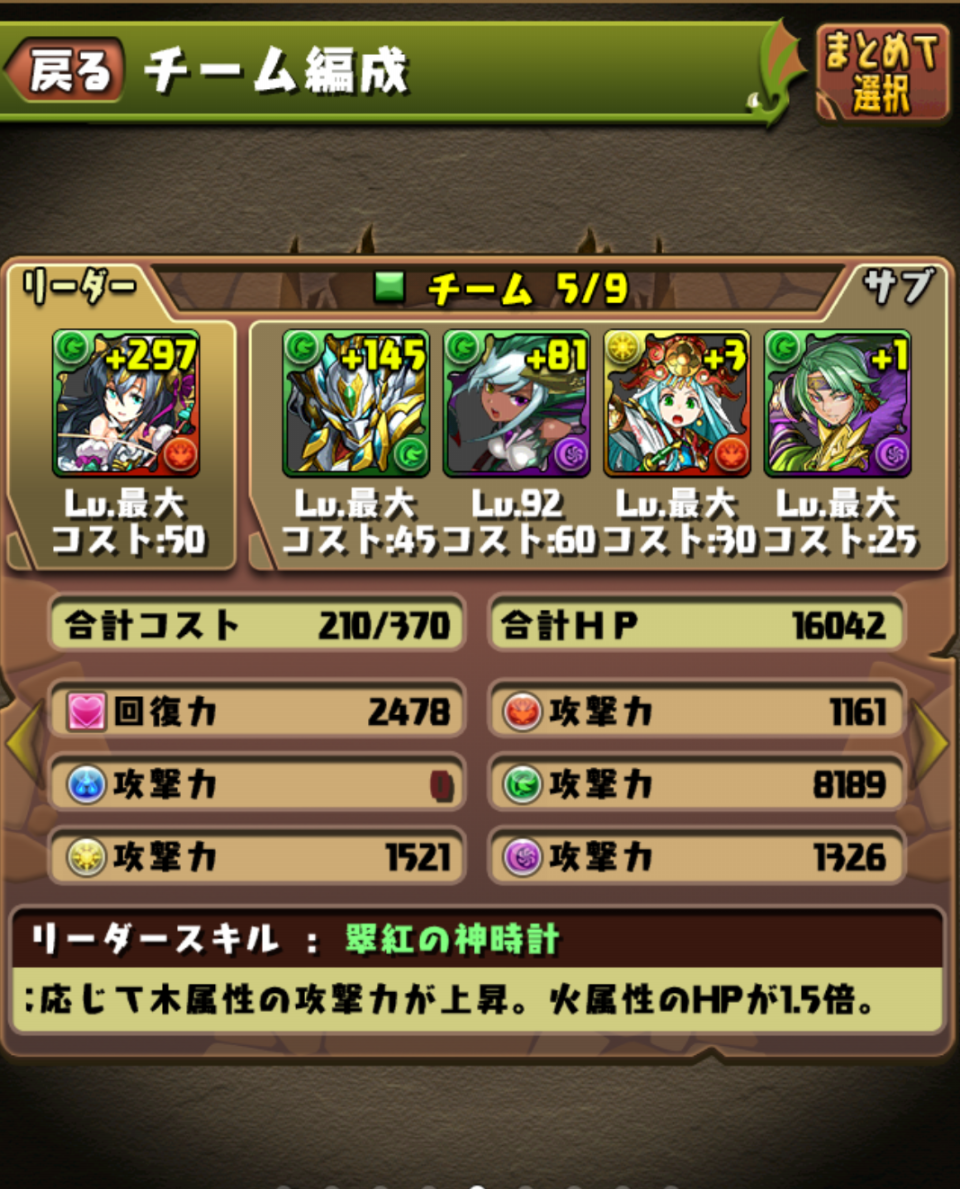Open まとめて選択 bulk selection
Image resolution: width=960 pixels, height=1189 pixels.
pos(881,73)
